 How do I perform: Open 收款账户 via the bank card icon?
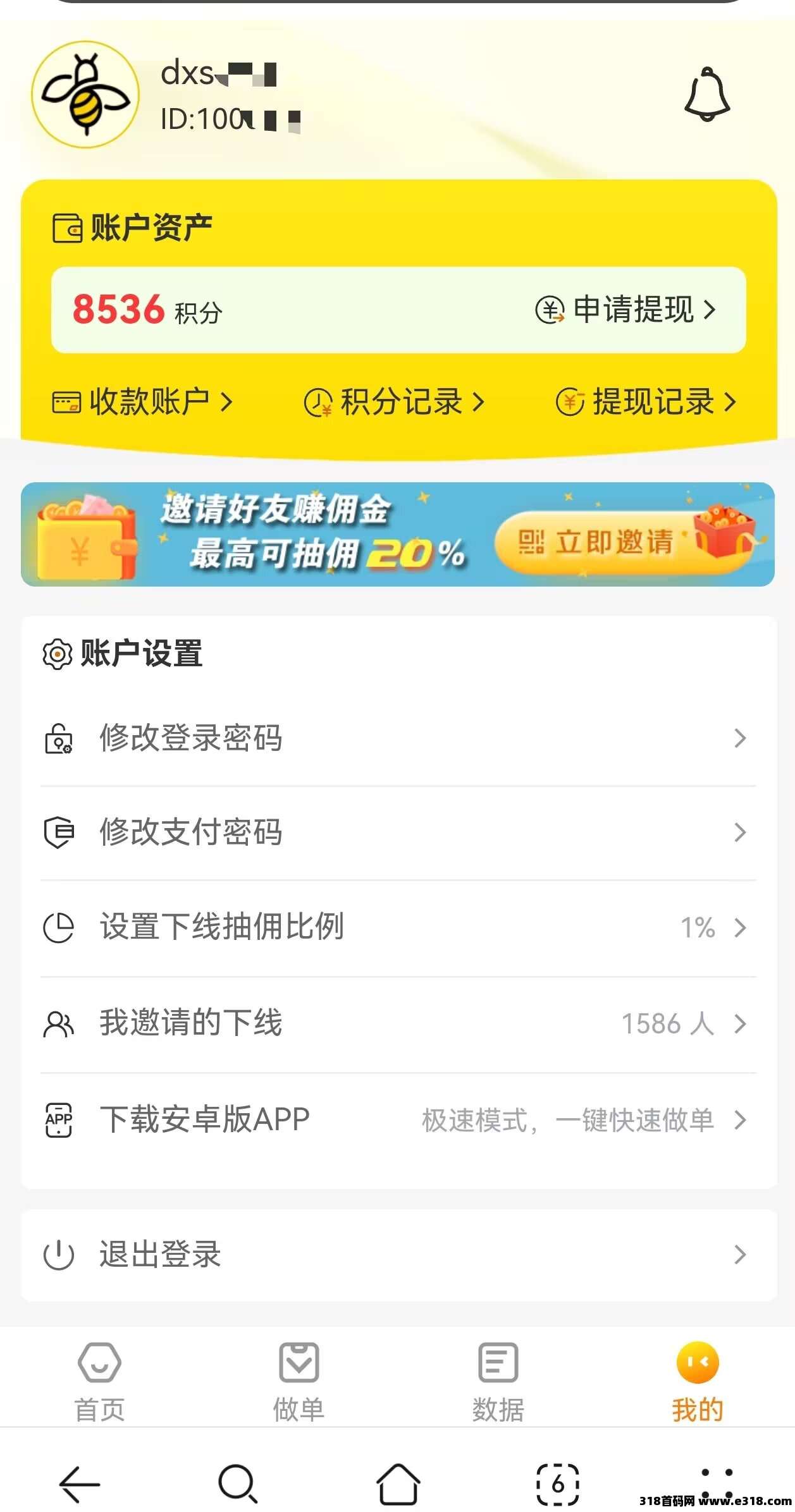pos(66,401)
